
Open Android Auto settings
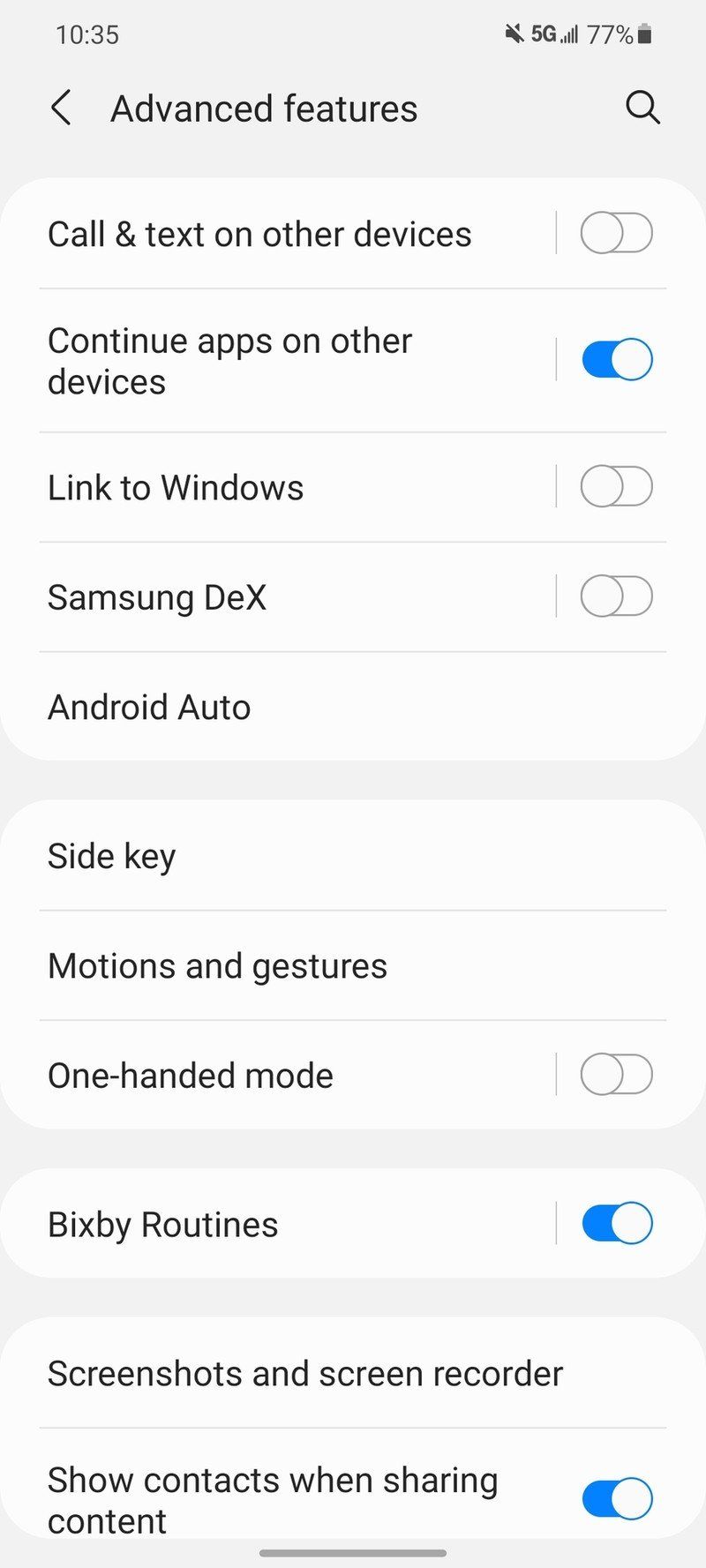[x=148, y=706]
